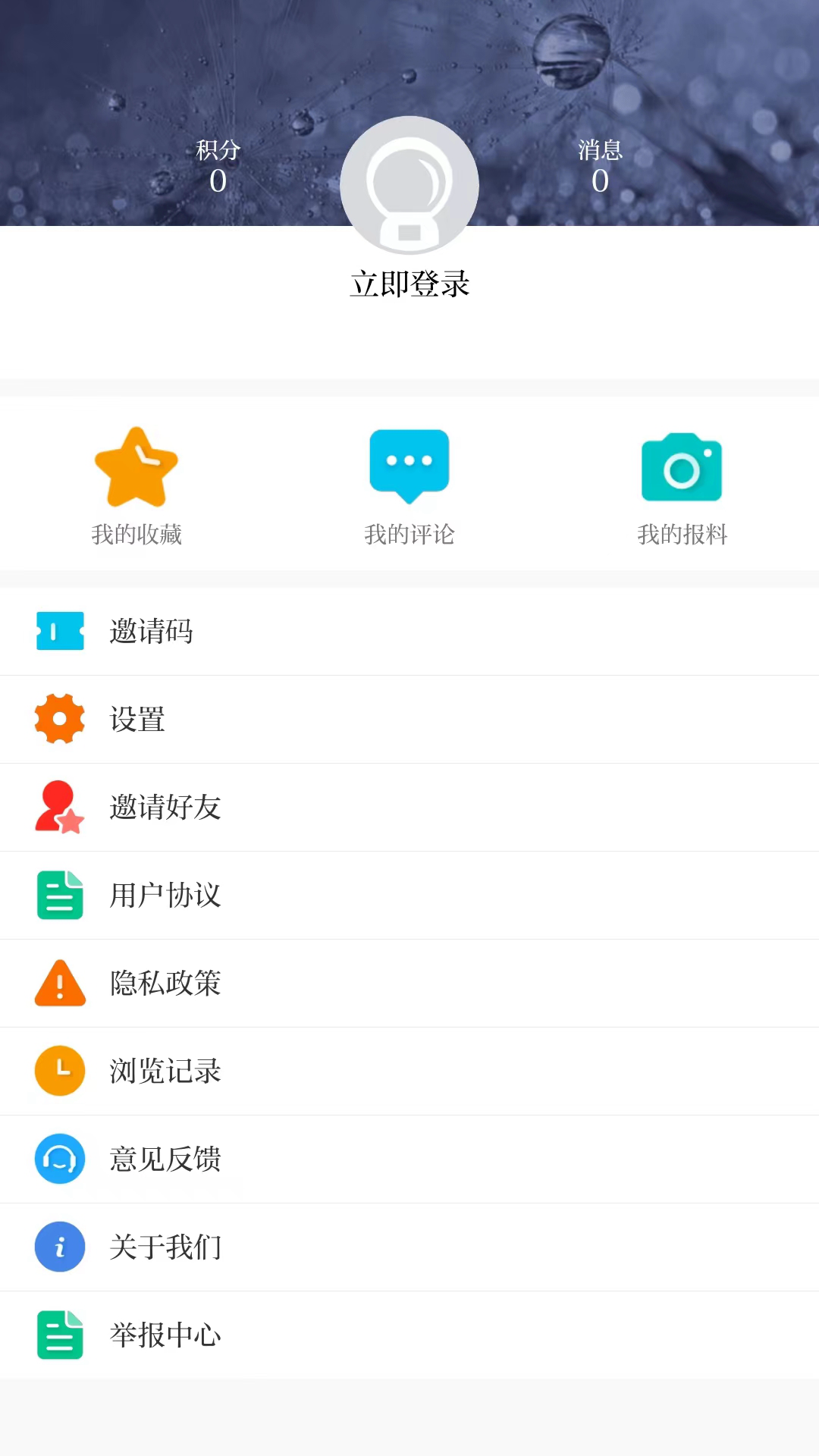Open 浏览记录 via the clock icon
This screenshot has width=819, height=1456.
click(x=60, y=1071)
